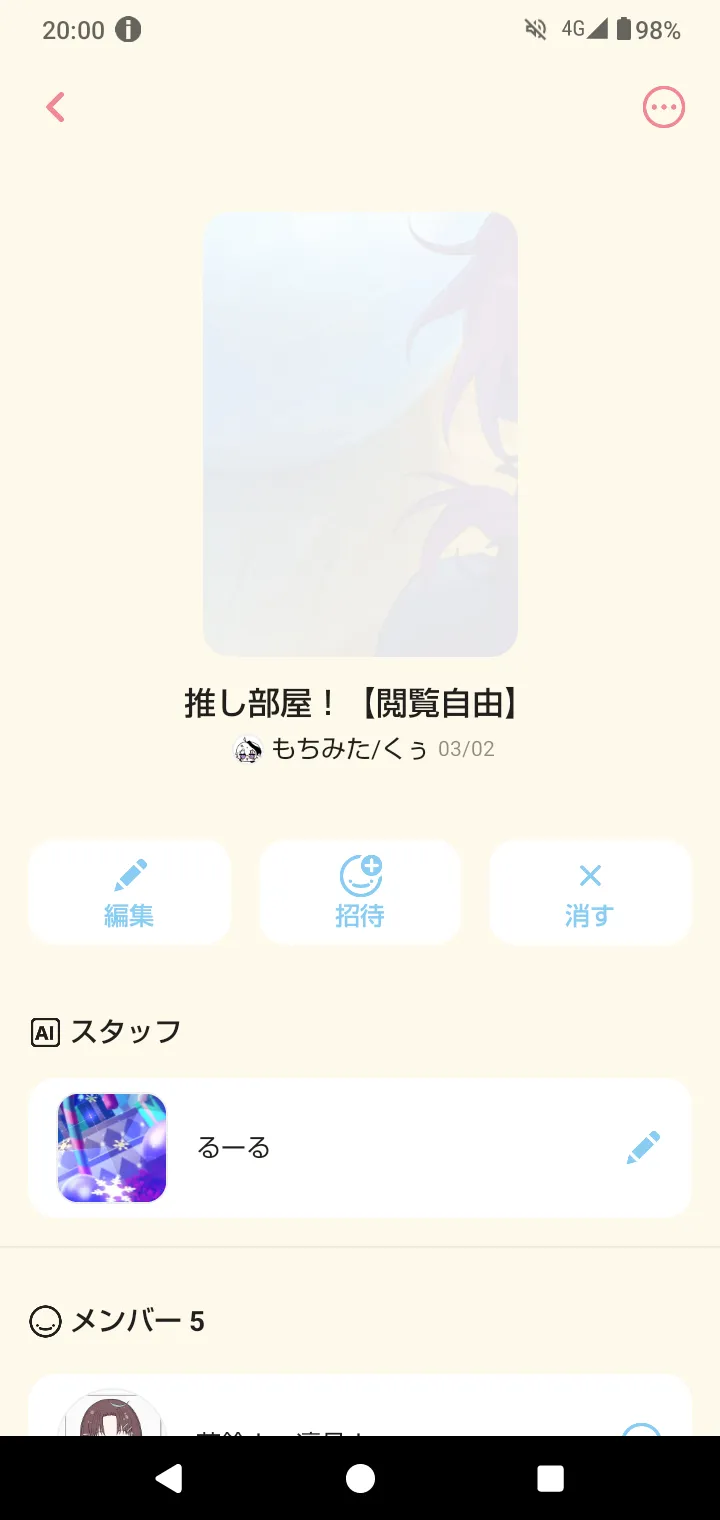Invite someone with the 招待 button
Image resolution: width=720 pixels, height=1520 pixels.
(x=360, y=892)
